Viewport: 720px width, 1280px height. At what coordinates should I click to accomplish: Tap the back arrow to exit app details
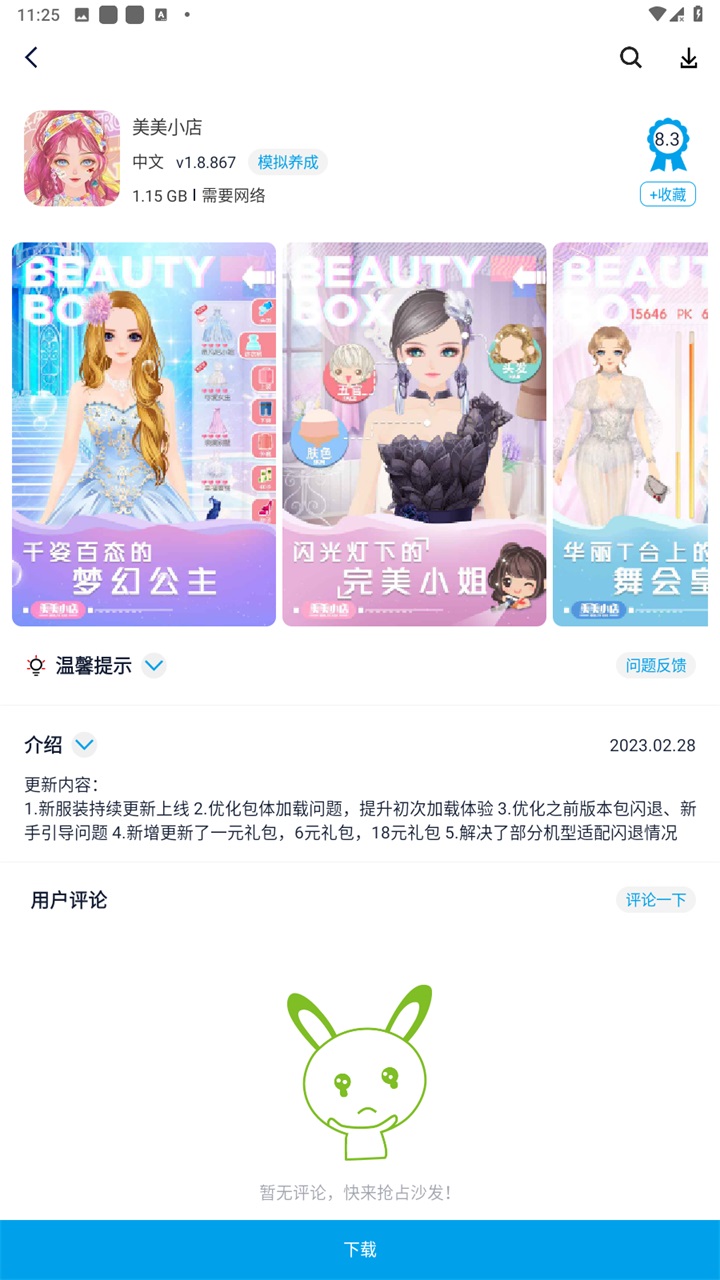(31, 57)
